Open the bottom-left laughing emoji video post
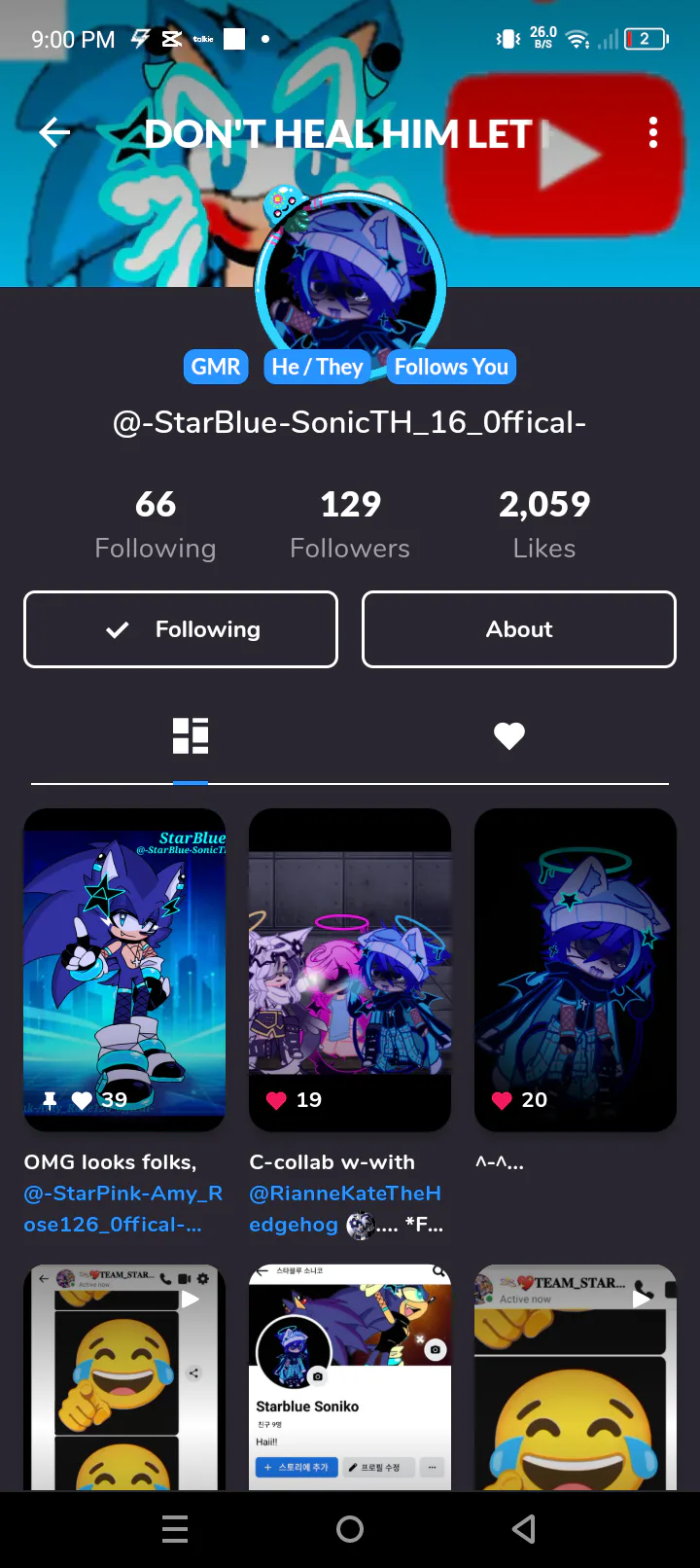Viewport: 700px width, 1568px height. (x=124, y=1377)
